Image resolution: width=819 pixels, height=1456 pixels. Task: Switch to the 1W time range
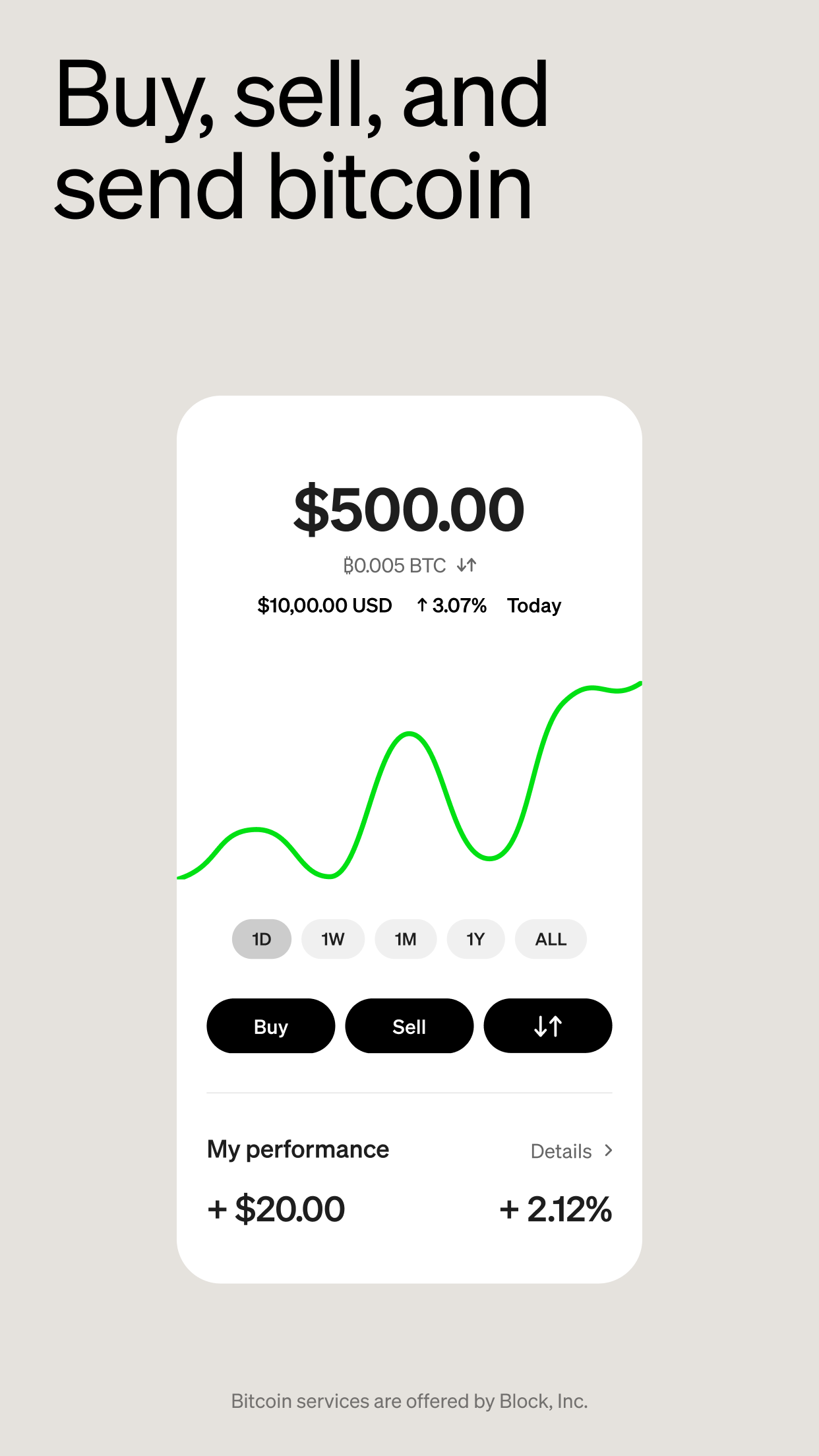(x=333, y=939)
